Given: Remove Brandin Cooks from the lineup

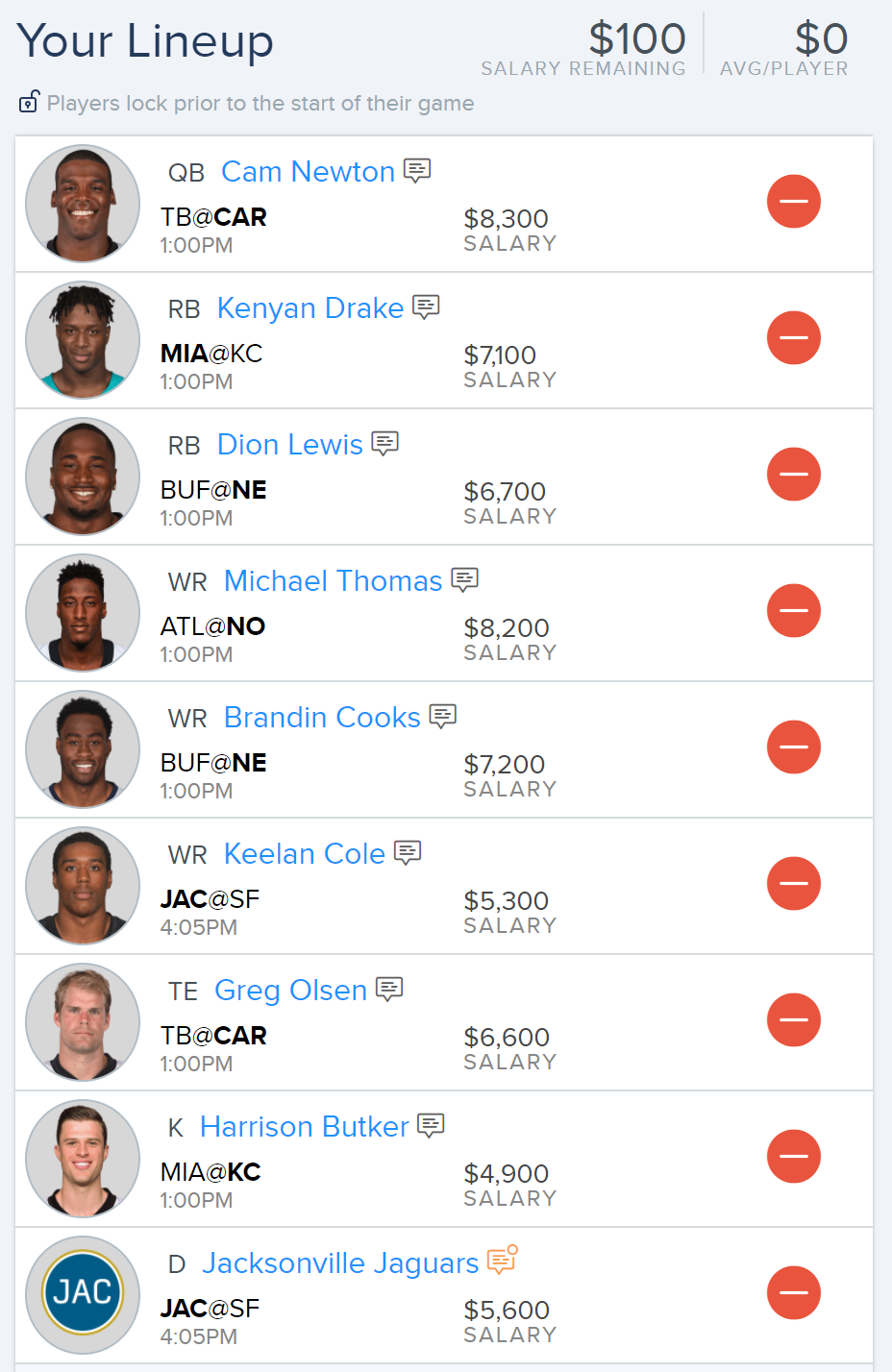Looking at the screenshot, I should point(793,747).
